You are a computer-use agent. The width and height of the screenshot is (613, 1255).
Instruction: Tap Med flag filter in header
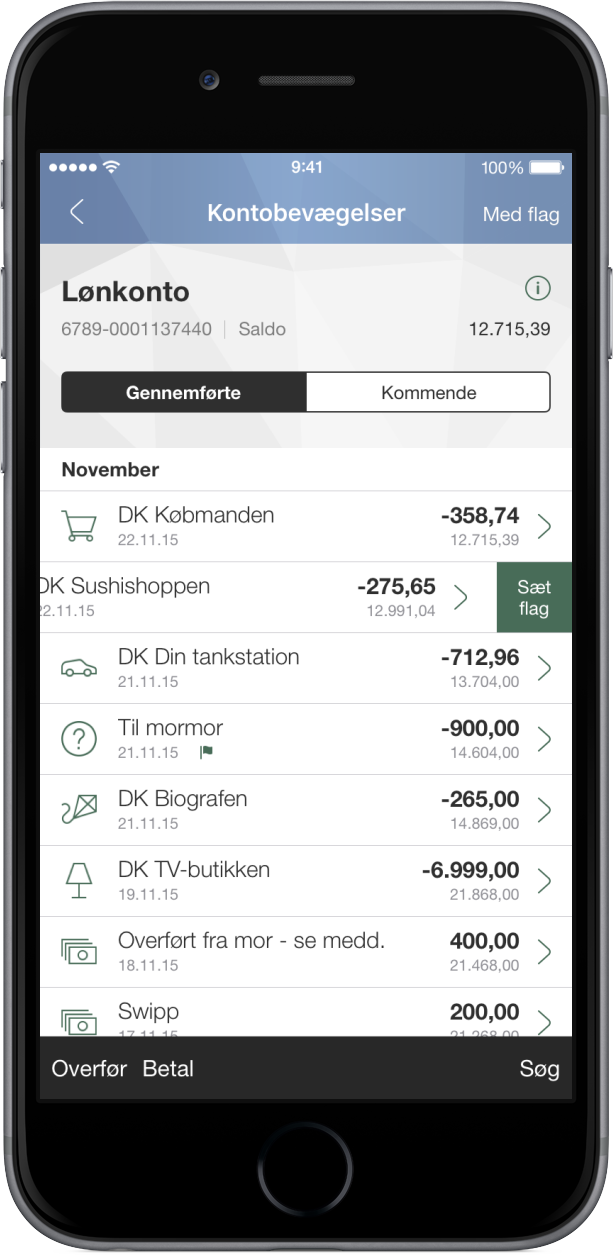point(520,214)
